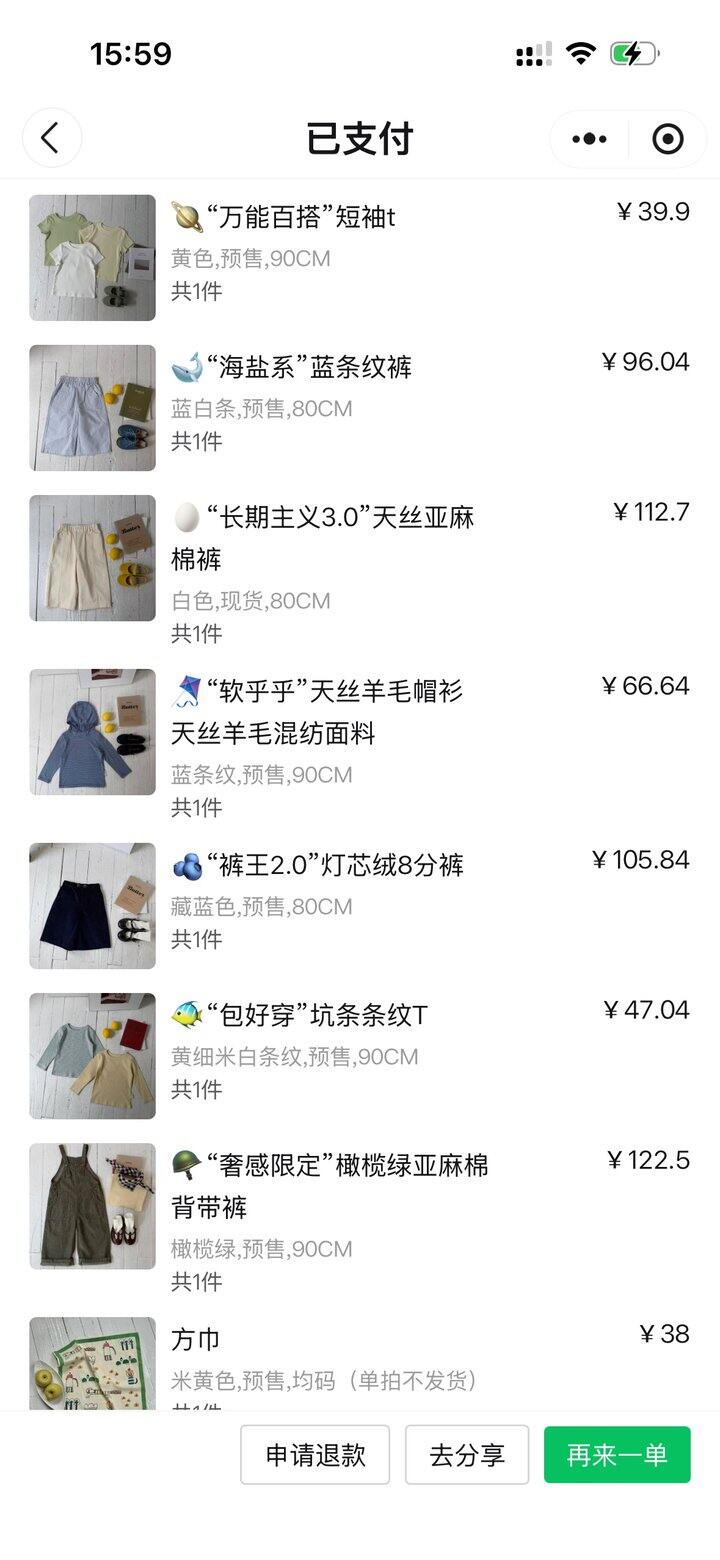Tap the blue striped pants thumbnail
720x1560 pixels.
[x=91, y=407]
